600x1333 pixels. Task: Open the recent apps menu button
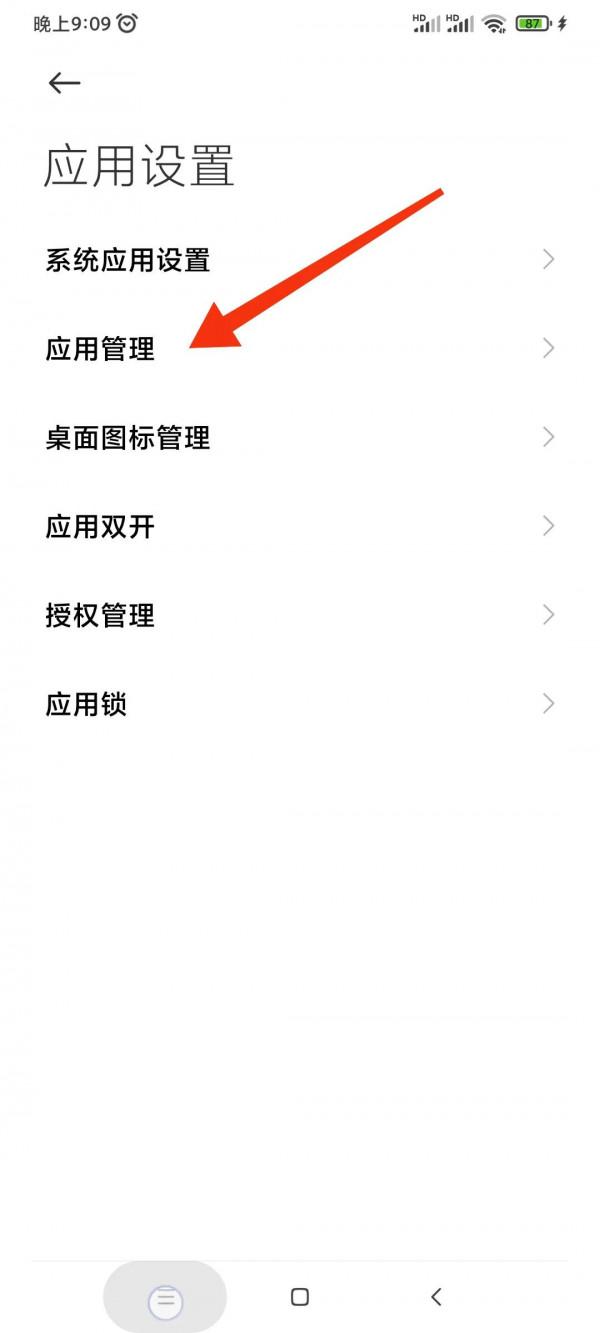point(165,1298)
